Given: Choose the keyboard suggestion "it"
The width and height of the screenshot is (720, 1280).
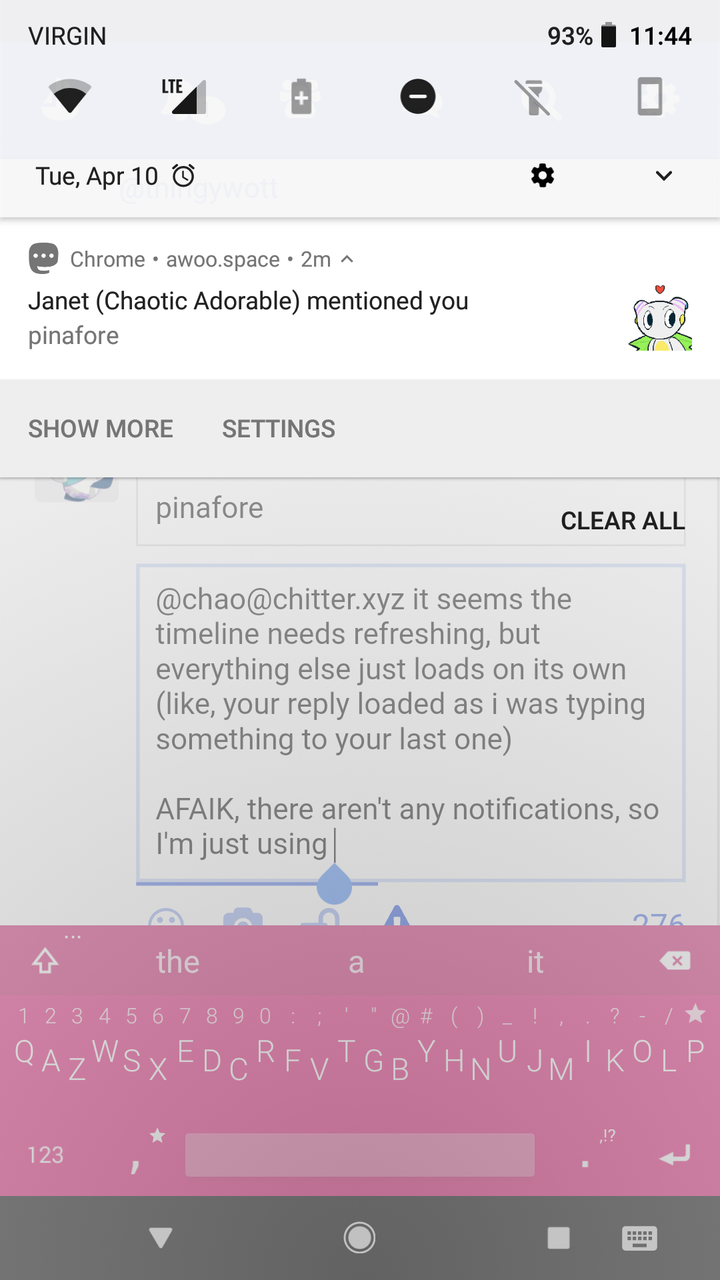Looking at the screenshot, I should coord(535,962).
